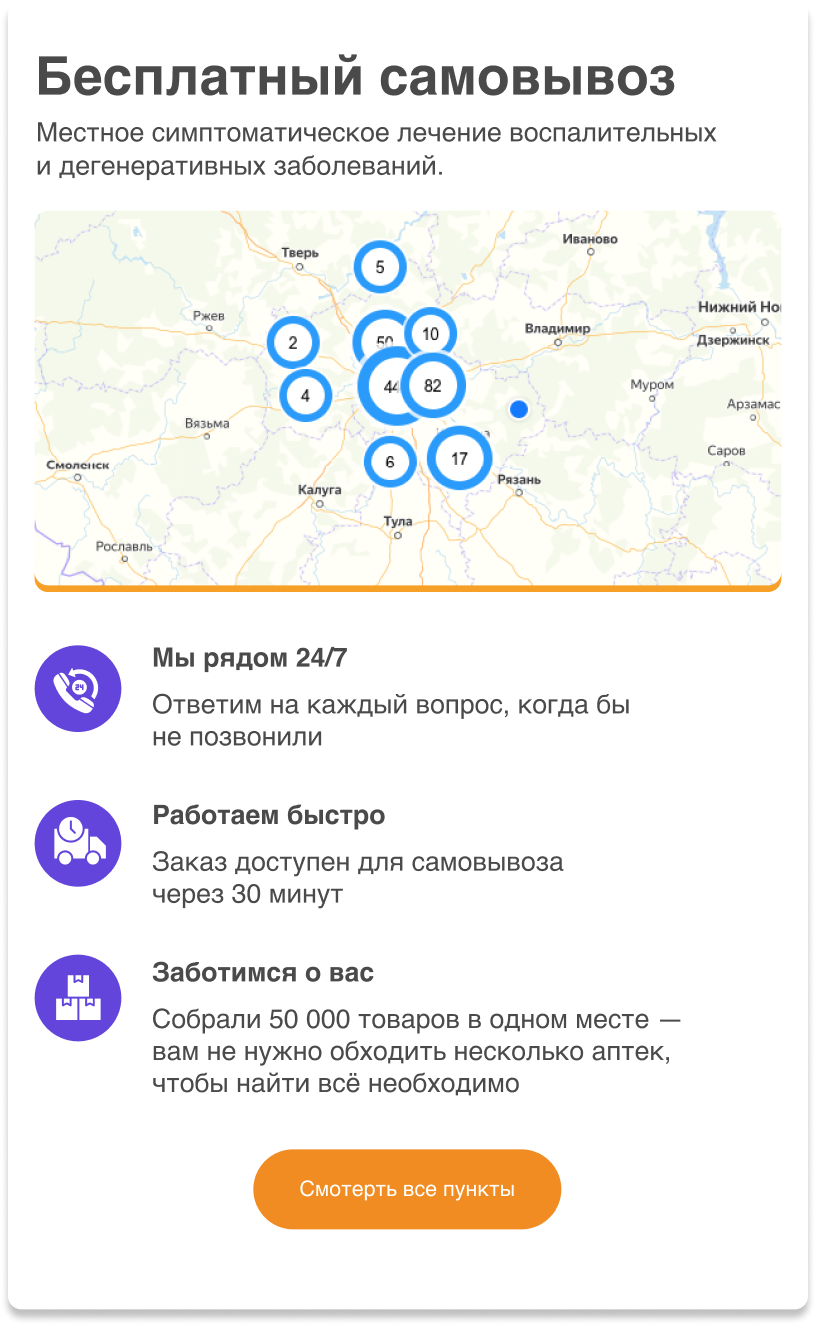Open the cluster marked 6 above Тула
The width and height of the screenshot is (816, 1326).
coord(390,461)
